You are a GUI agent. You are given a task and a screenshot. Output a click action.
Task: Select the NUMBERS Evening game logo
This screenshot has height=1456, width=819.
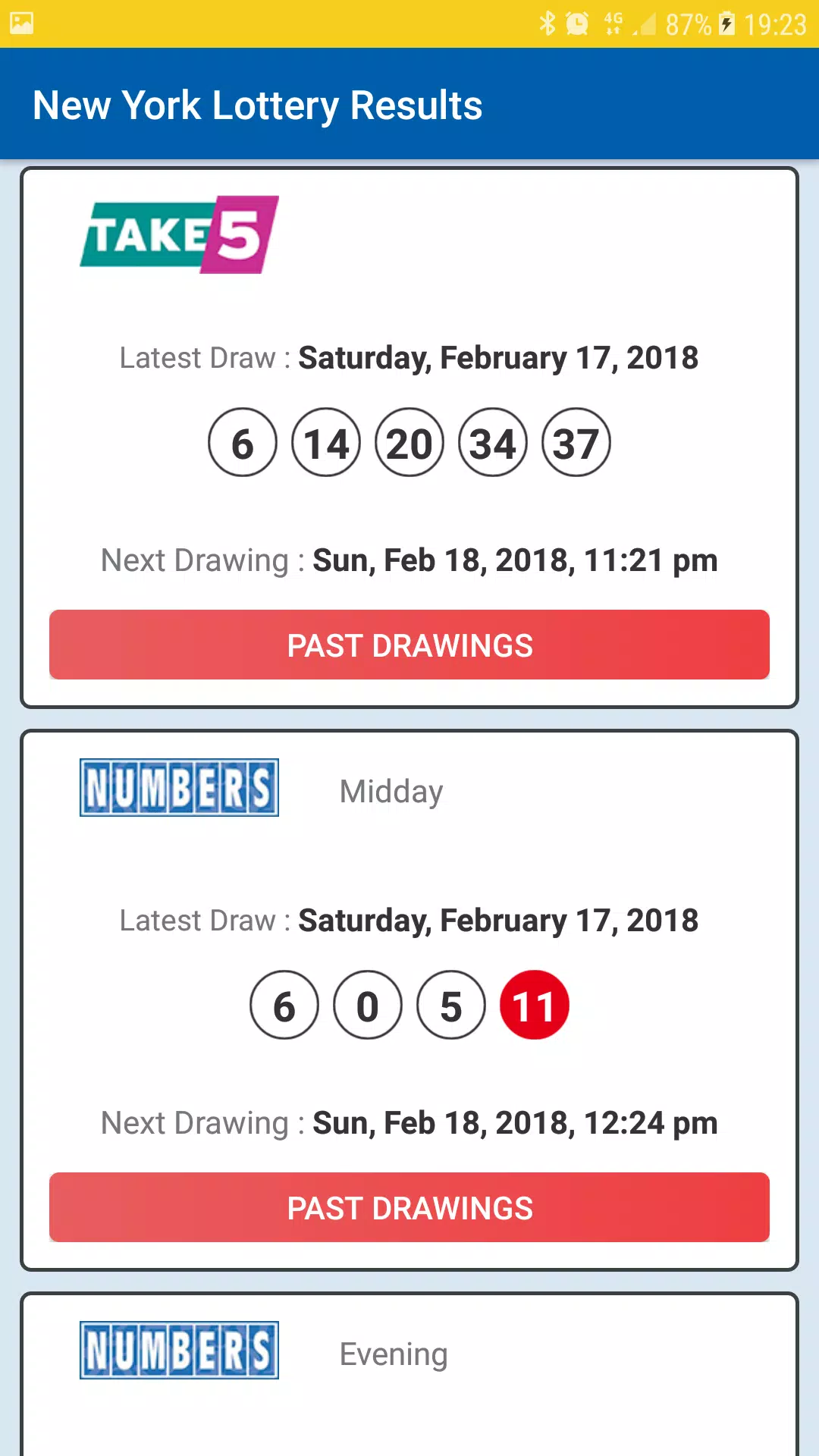[x=177, y=1350]
